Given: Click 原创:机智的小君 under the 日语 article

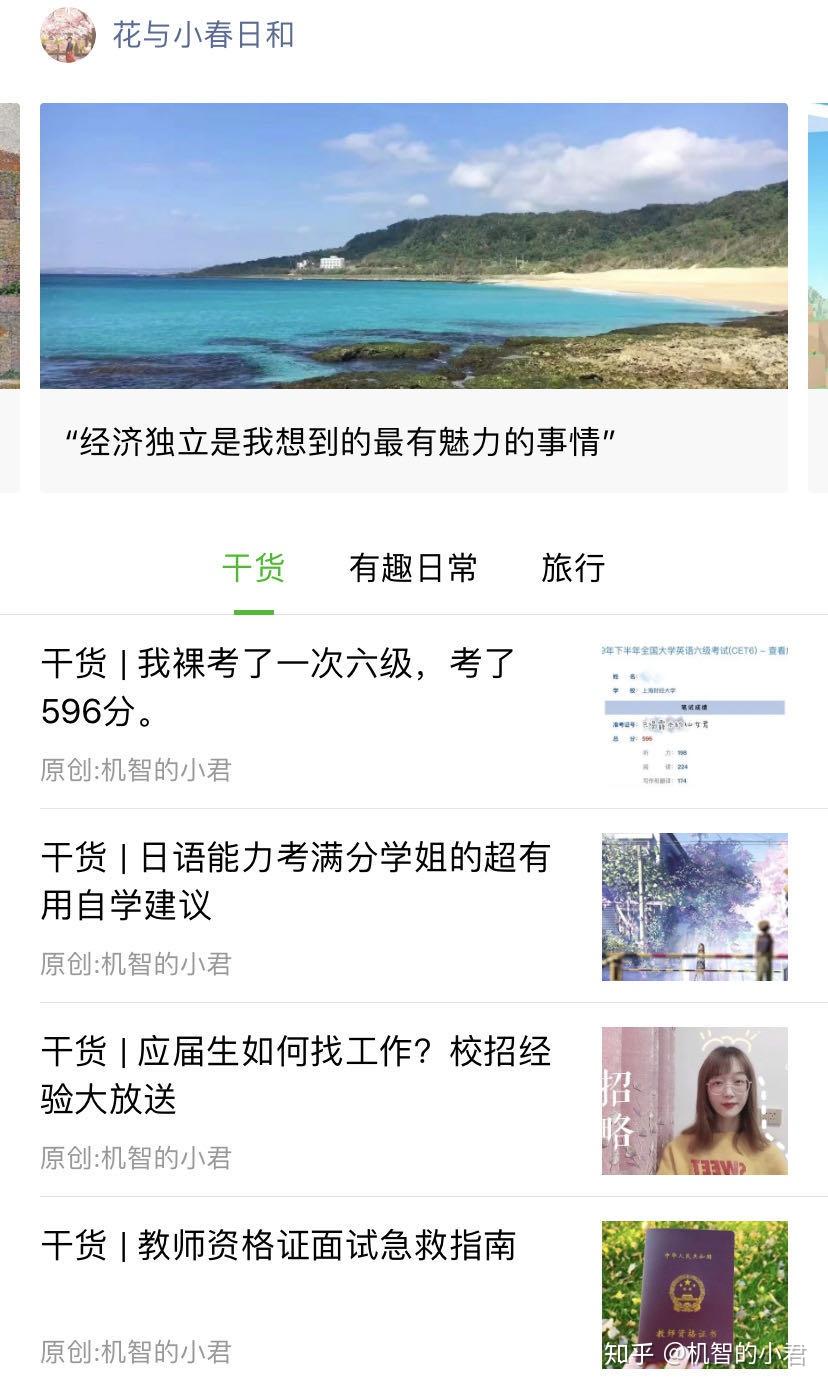Looking at the screenshot, I should 134,963.
